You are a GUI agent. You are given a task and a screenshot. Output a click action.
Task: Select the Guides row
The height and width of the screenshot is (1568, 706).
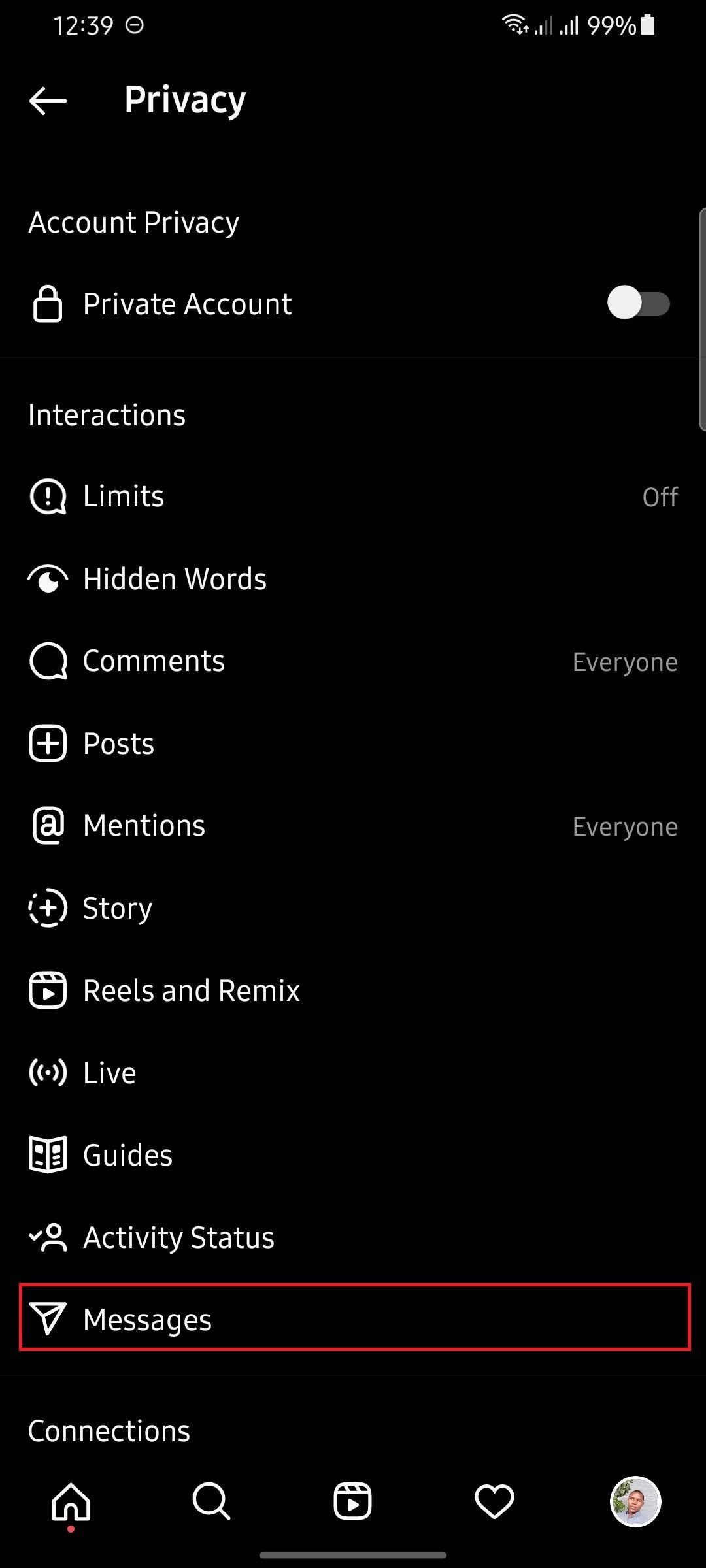353,1155
